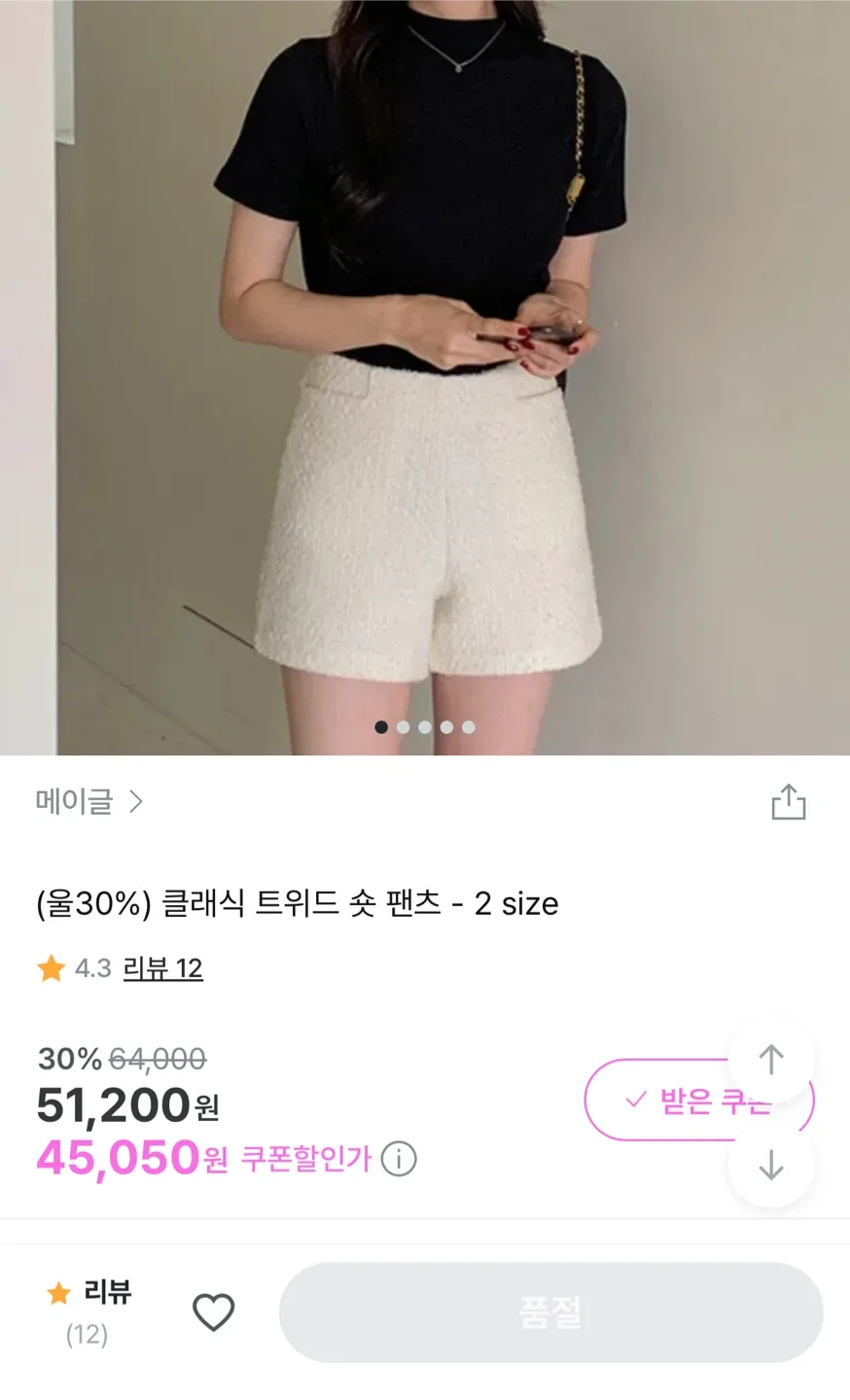Open the 메이글 store page
The height and width of the screenshot is (1400, 850).
[89, 802]
